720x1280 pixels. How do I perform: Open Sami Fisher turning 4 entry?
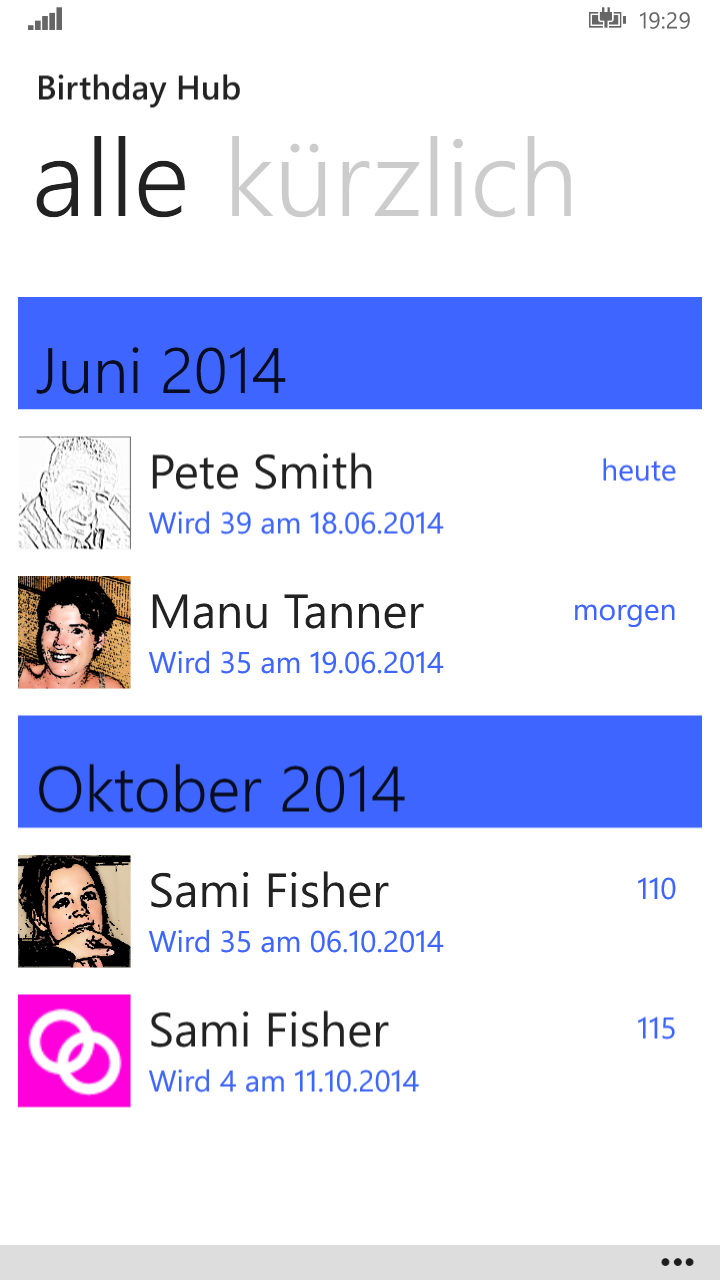(x=360, y=1051)
